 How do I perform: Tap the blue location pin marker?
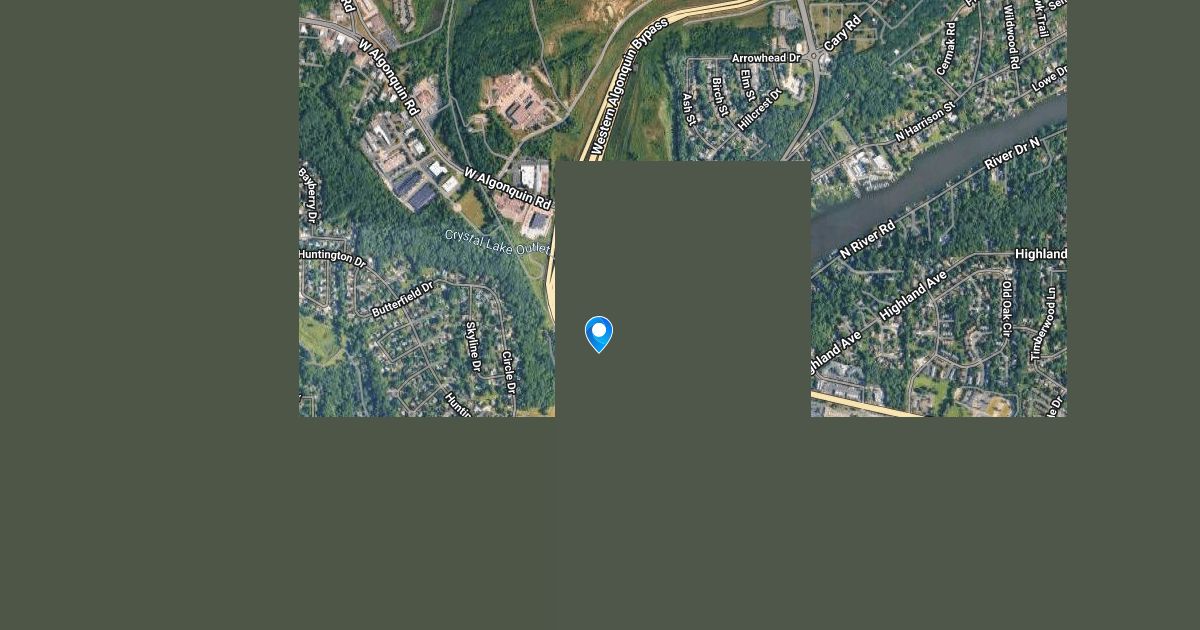599,333
